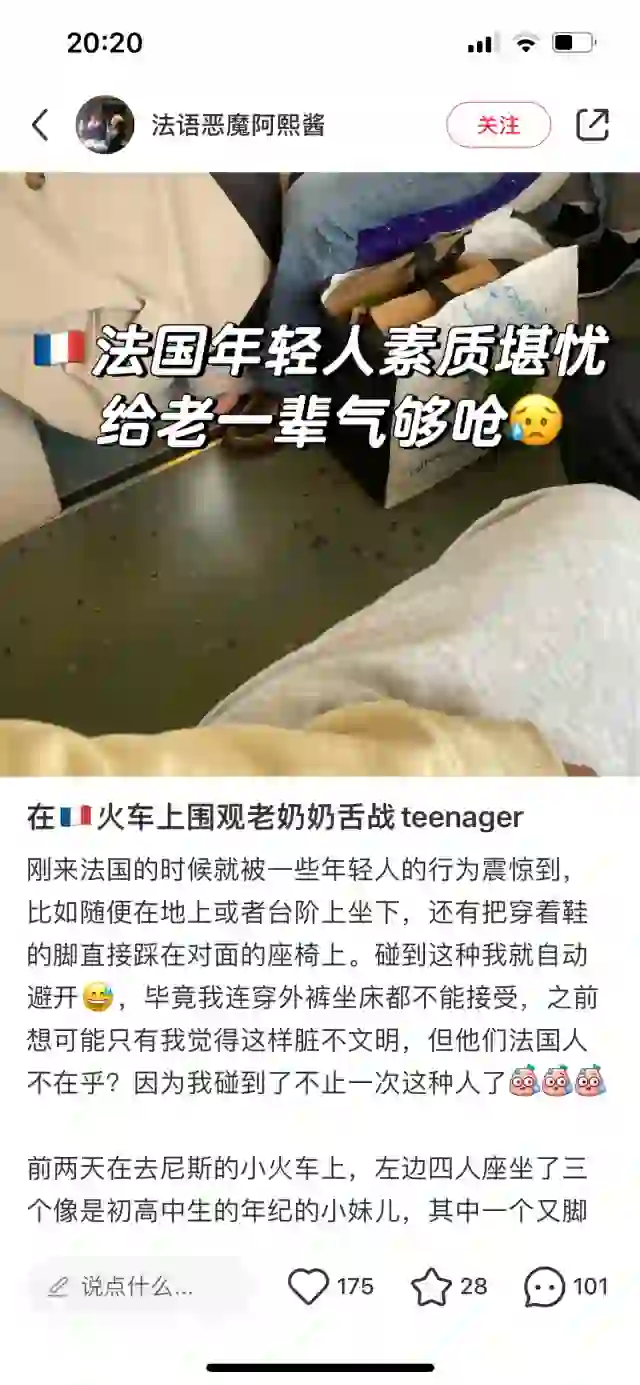
Task: Follow the author with 关注 button
Action: click(x=498, y=125)
